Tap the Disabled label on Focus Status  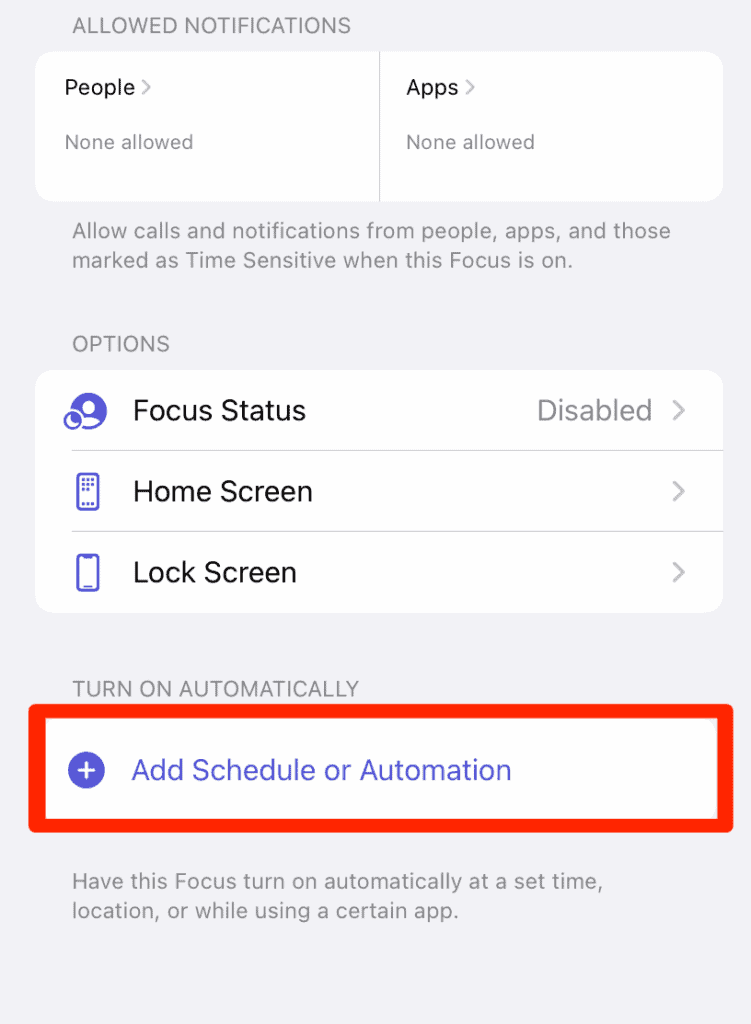point(594,410)
